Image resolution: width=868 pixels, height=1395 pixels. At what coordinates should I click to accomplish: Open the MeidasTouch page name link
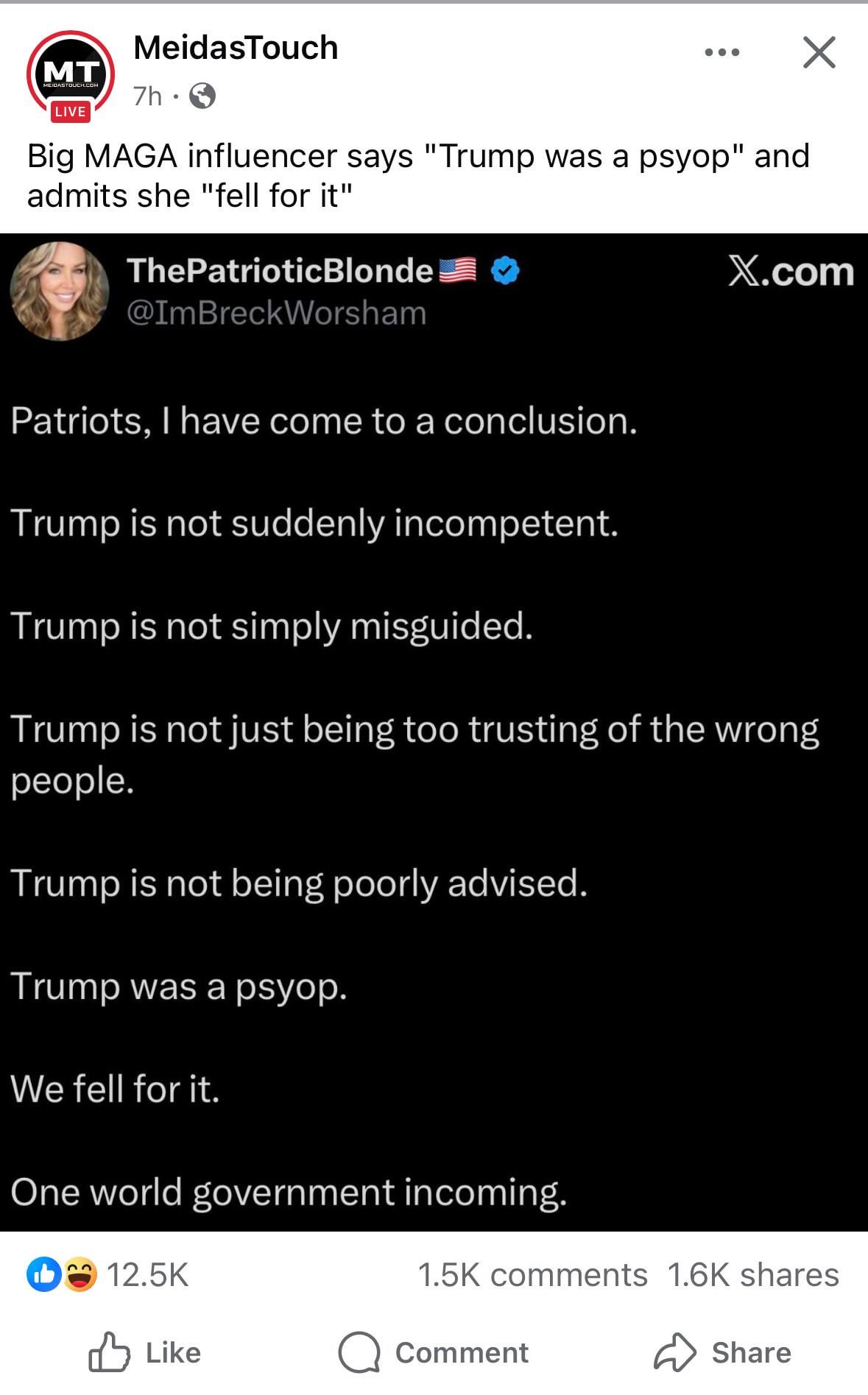coord(236,48)
